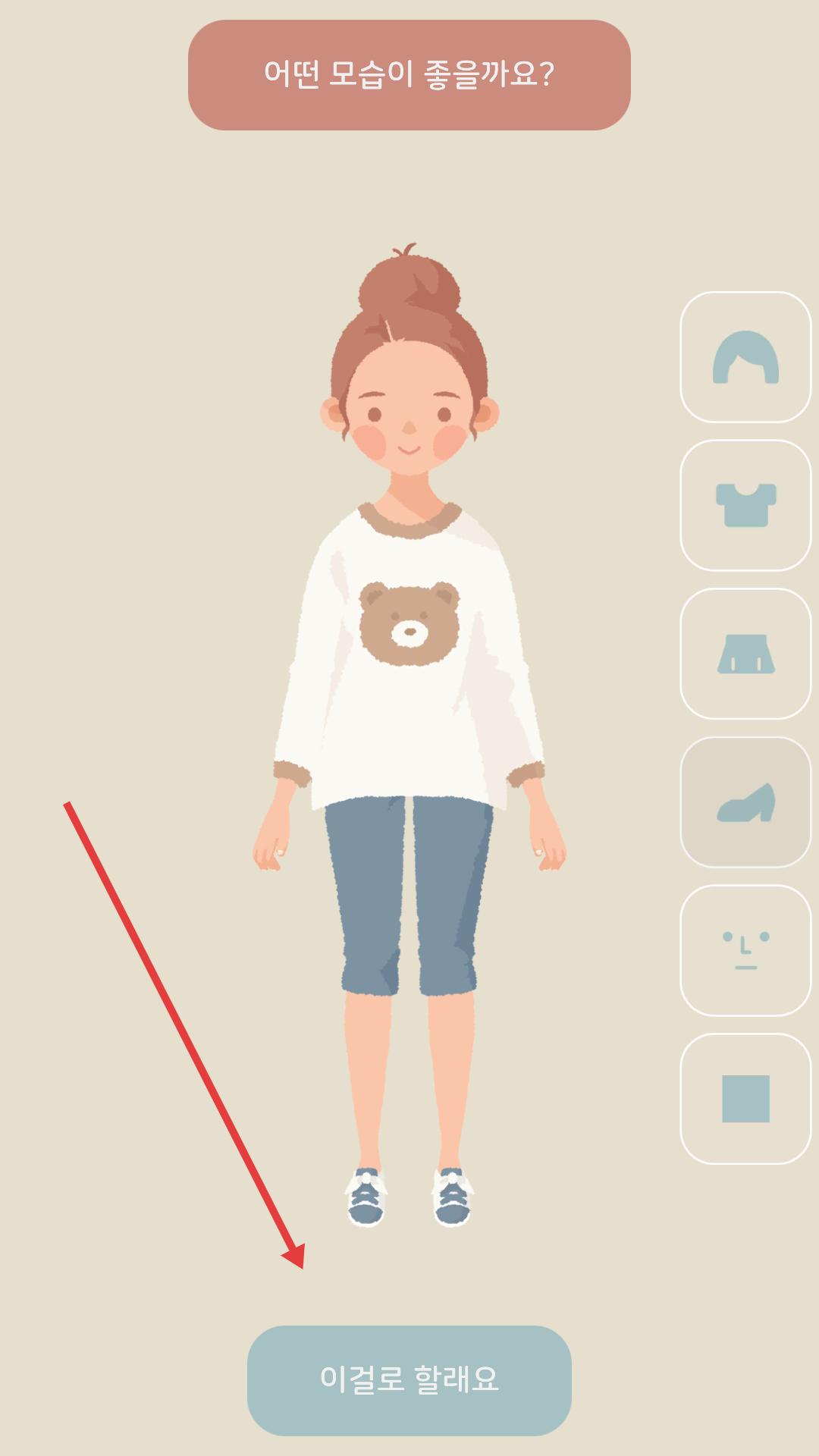The width and height of the screenshot is (819, 1456).
Task: Select the top clothing icon
Action: [745, 505]
